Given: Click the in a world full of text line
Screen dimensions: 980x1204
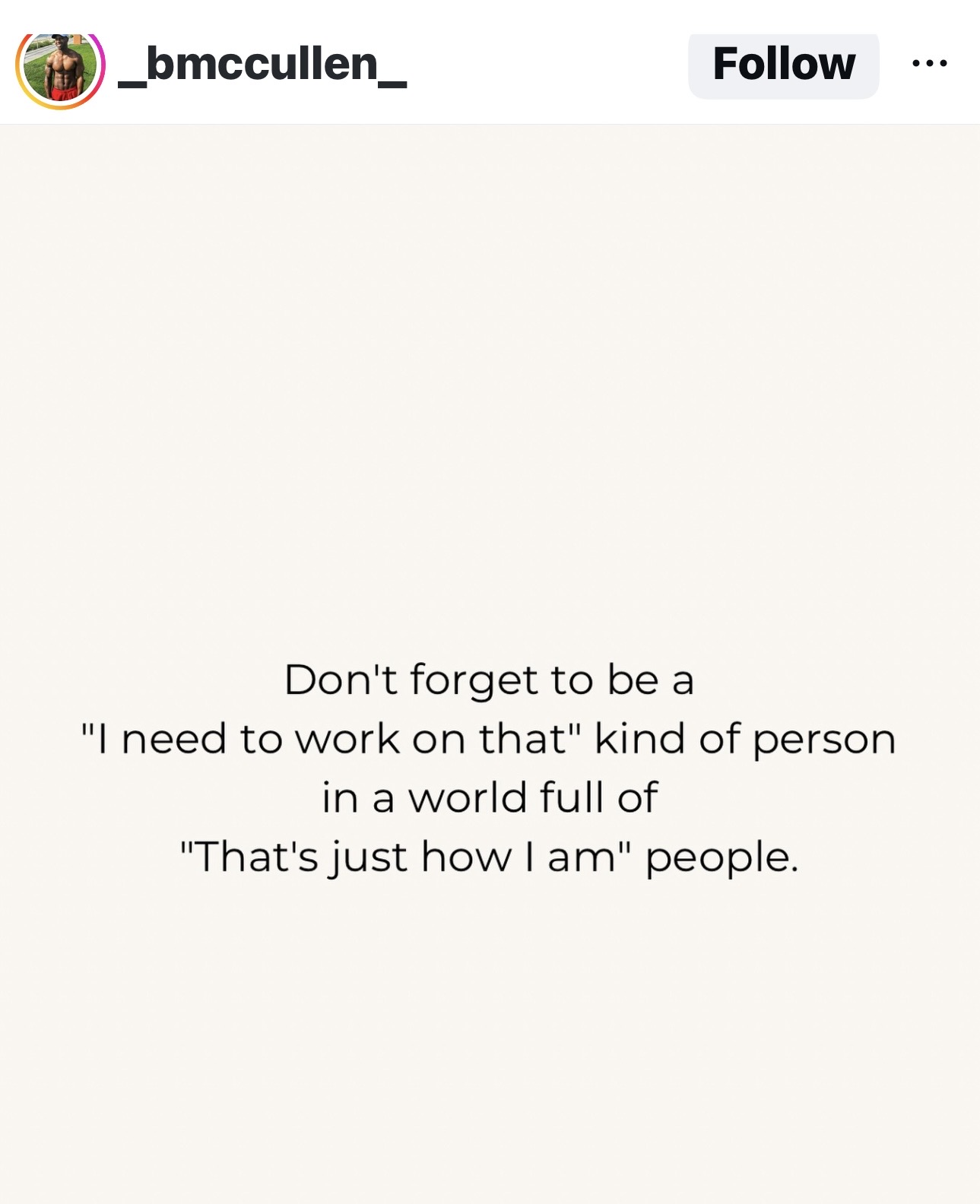Looking at the screenshot, I should tap(490, 797).
